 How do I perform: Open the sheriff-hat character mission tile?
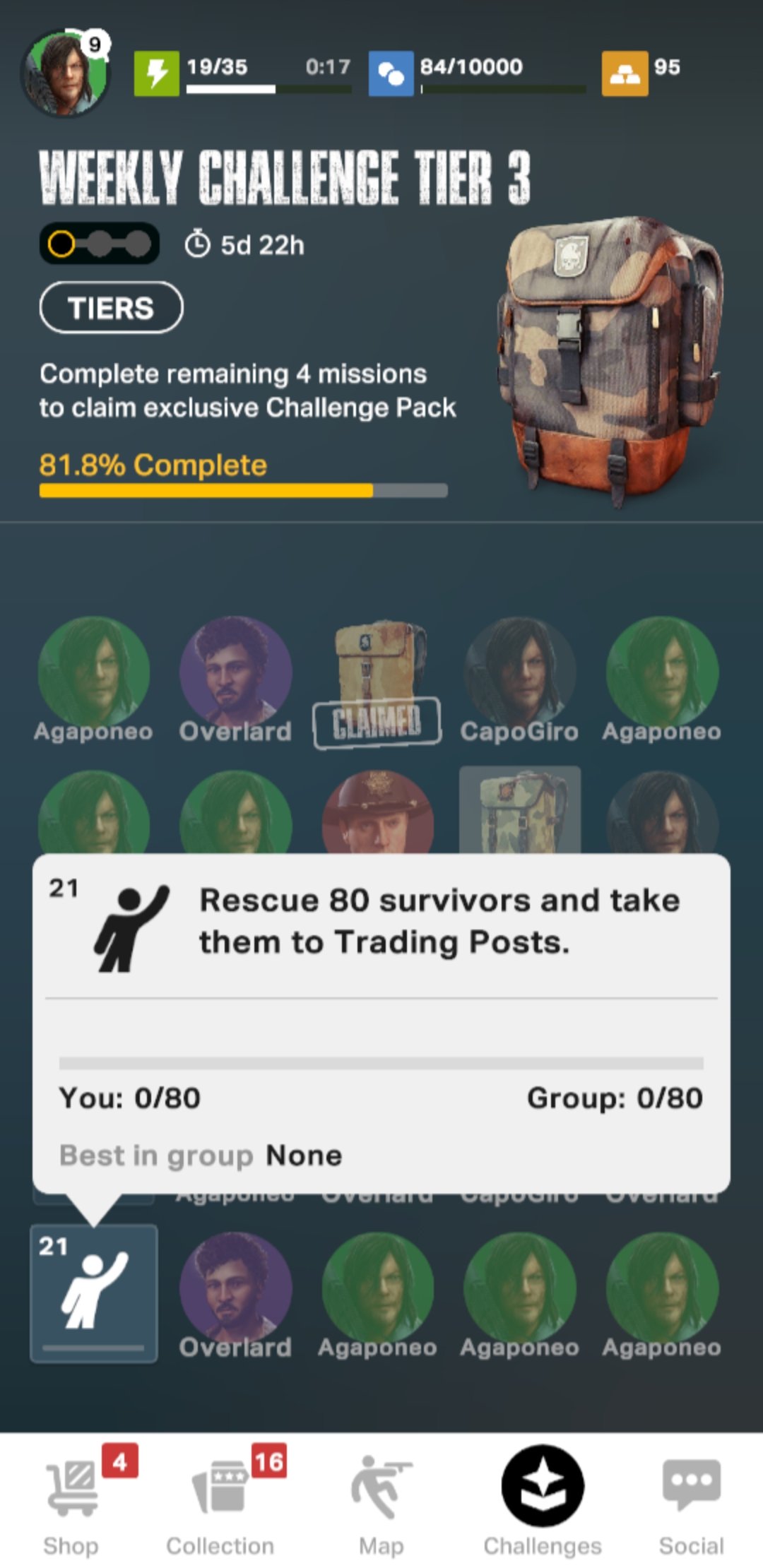tap(377, 812)
